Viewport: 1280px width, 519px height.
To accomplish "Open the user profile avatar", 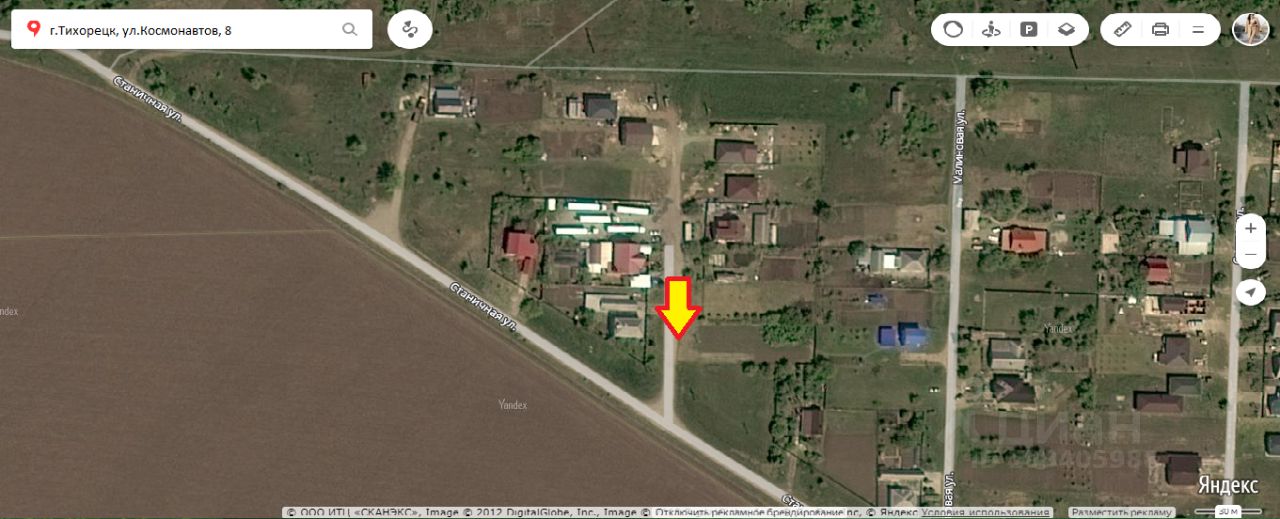I will click(1251, 30).
